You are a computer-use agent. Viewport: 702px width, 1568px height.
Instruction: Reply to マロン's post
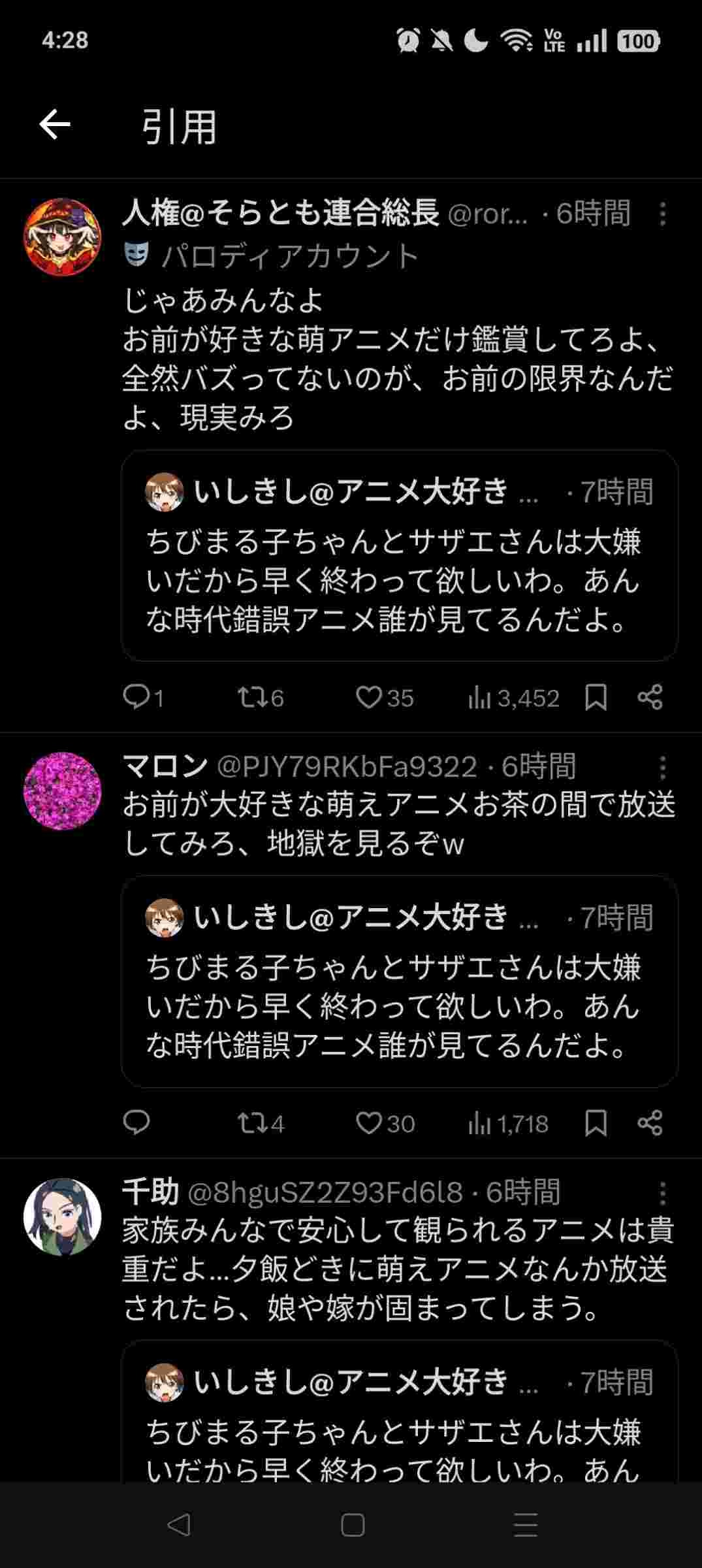click(136, 1123)
